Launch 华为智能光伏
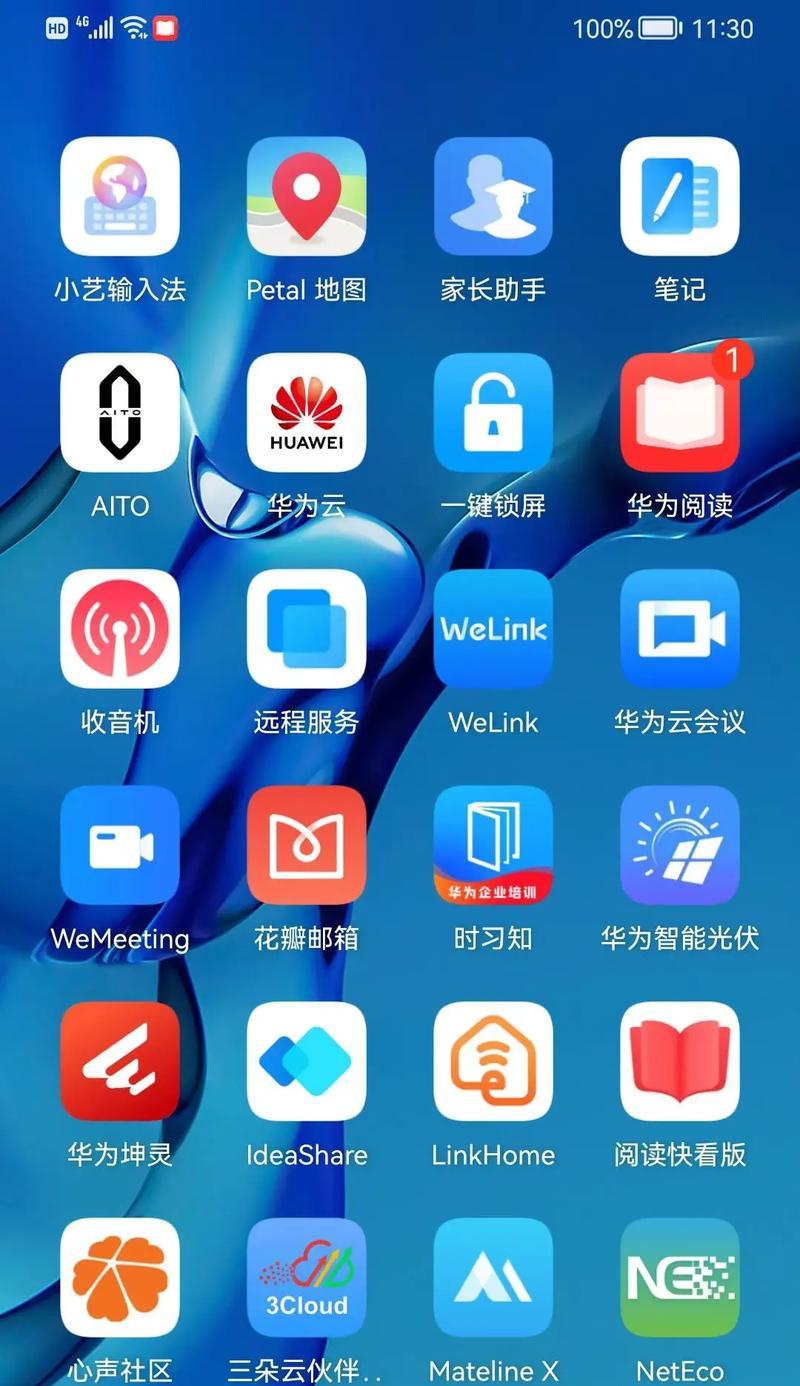 (680, 845)
